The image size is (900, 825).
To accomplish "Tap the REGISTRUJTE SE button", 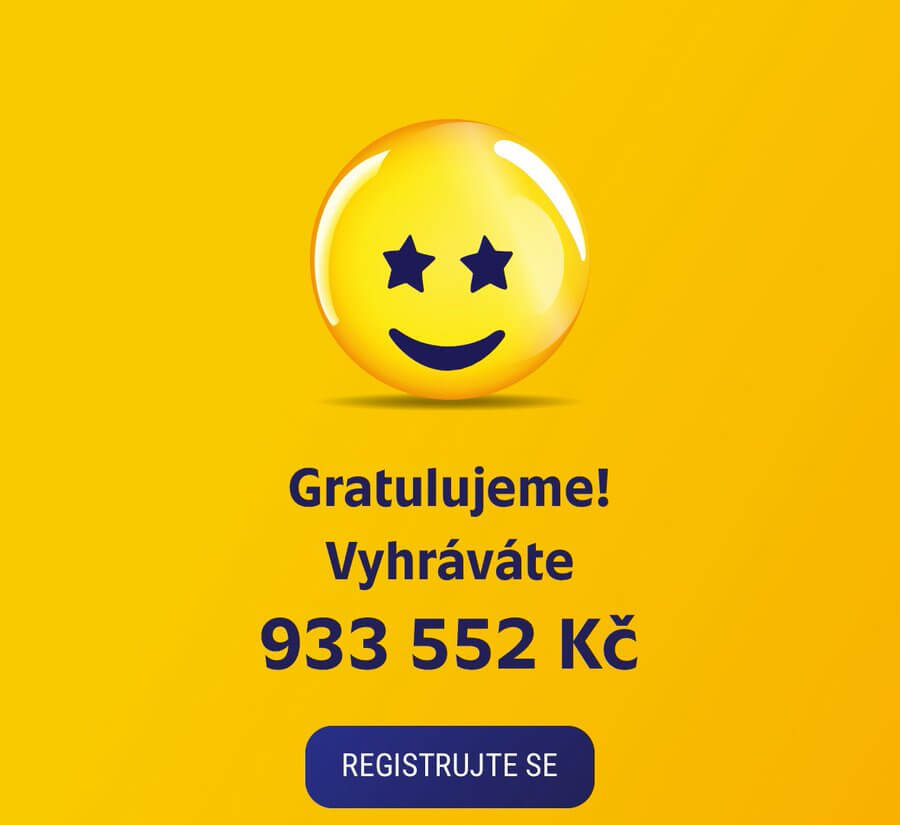I will pos(450,766).
